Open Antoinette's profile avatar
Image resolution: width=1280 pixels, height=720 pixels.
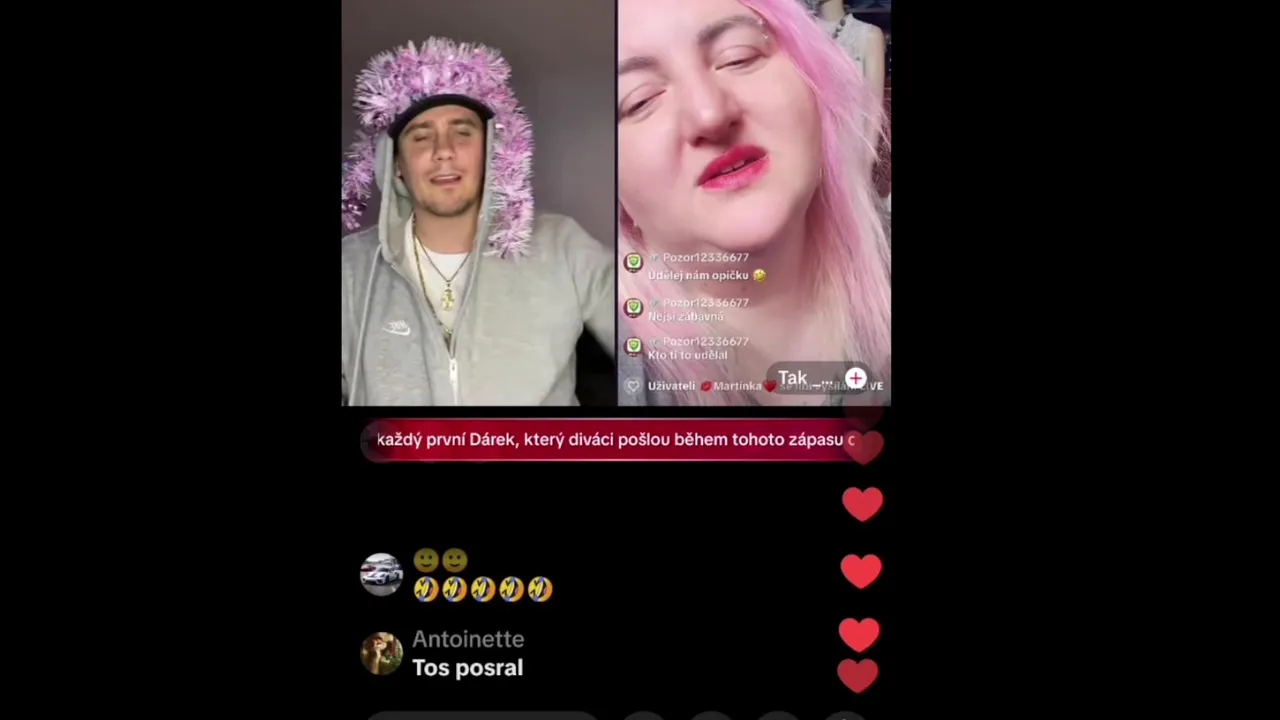[x=381, y=654]
